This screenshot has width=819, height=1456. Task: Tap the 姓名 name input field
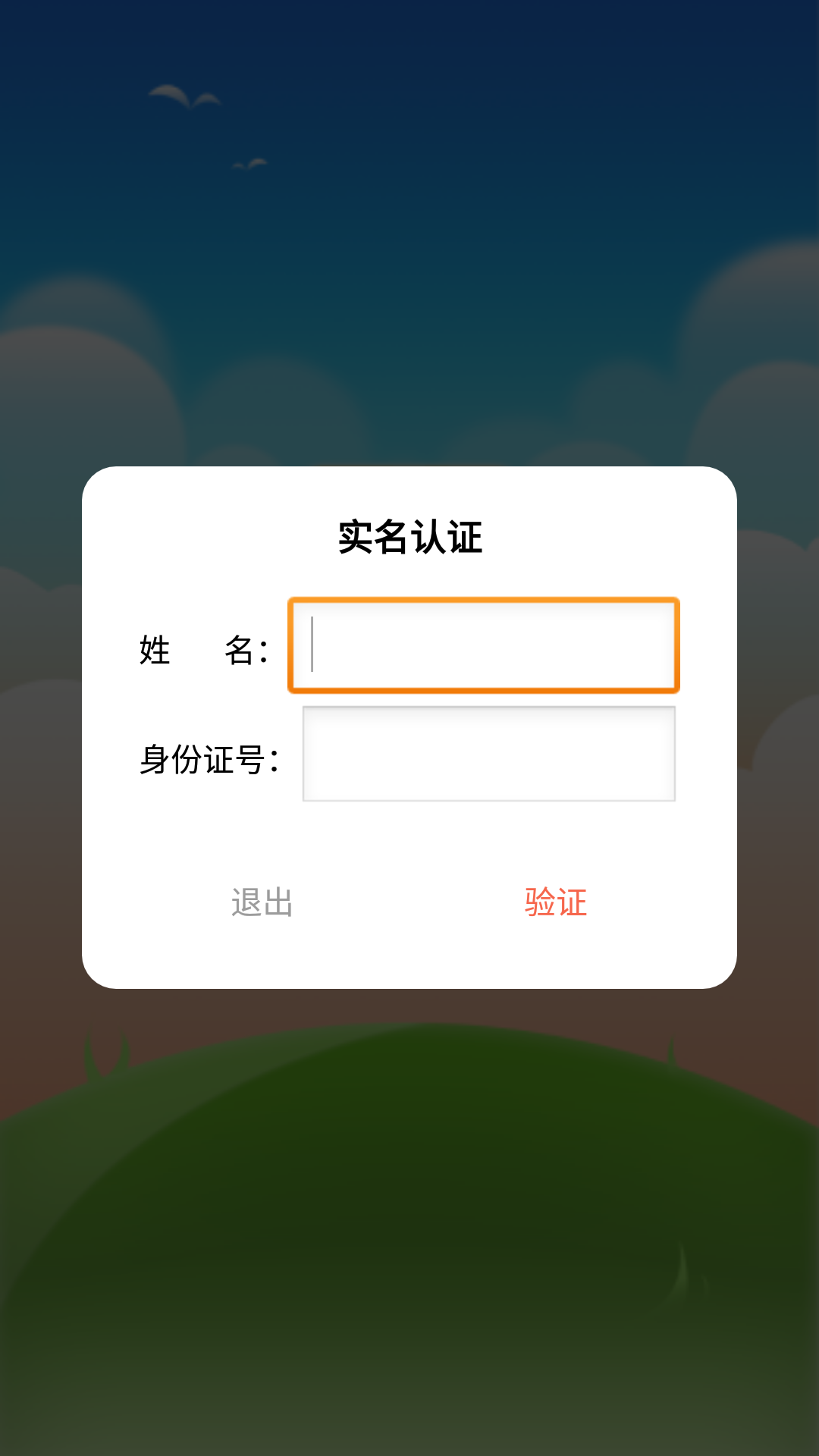point(484,645)
